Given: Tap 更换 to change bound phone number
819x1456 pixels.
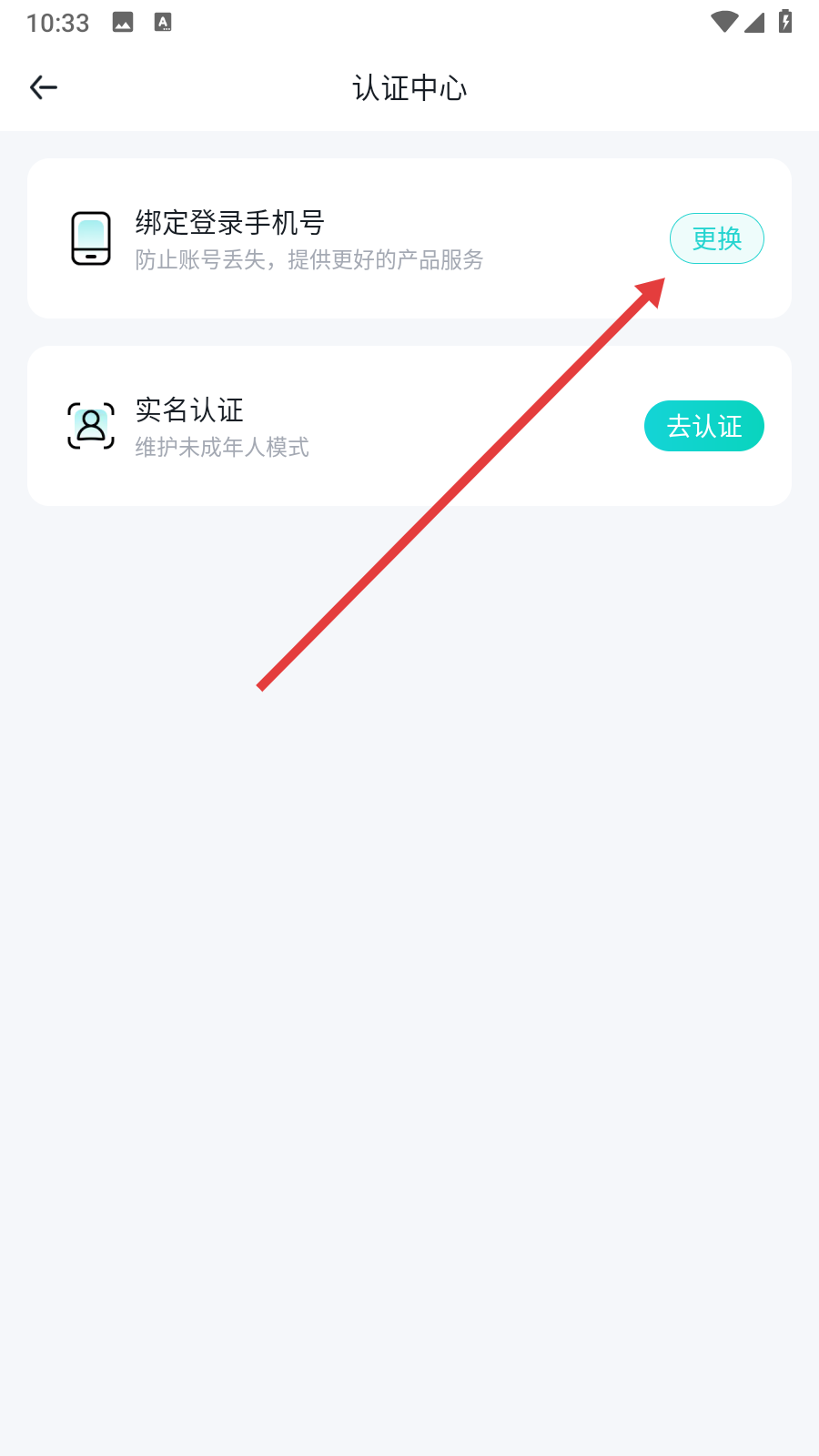Looking at the screenshot, I should click(716, 238).
